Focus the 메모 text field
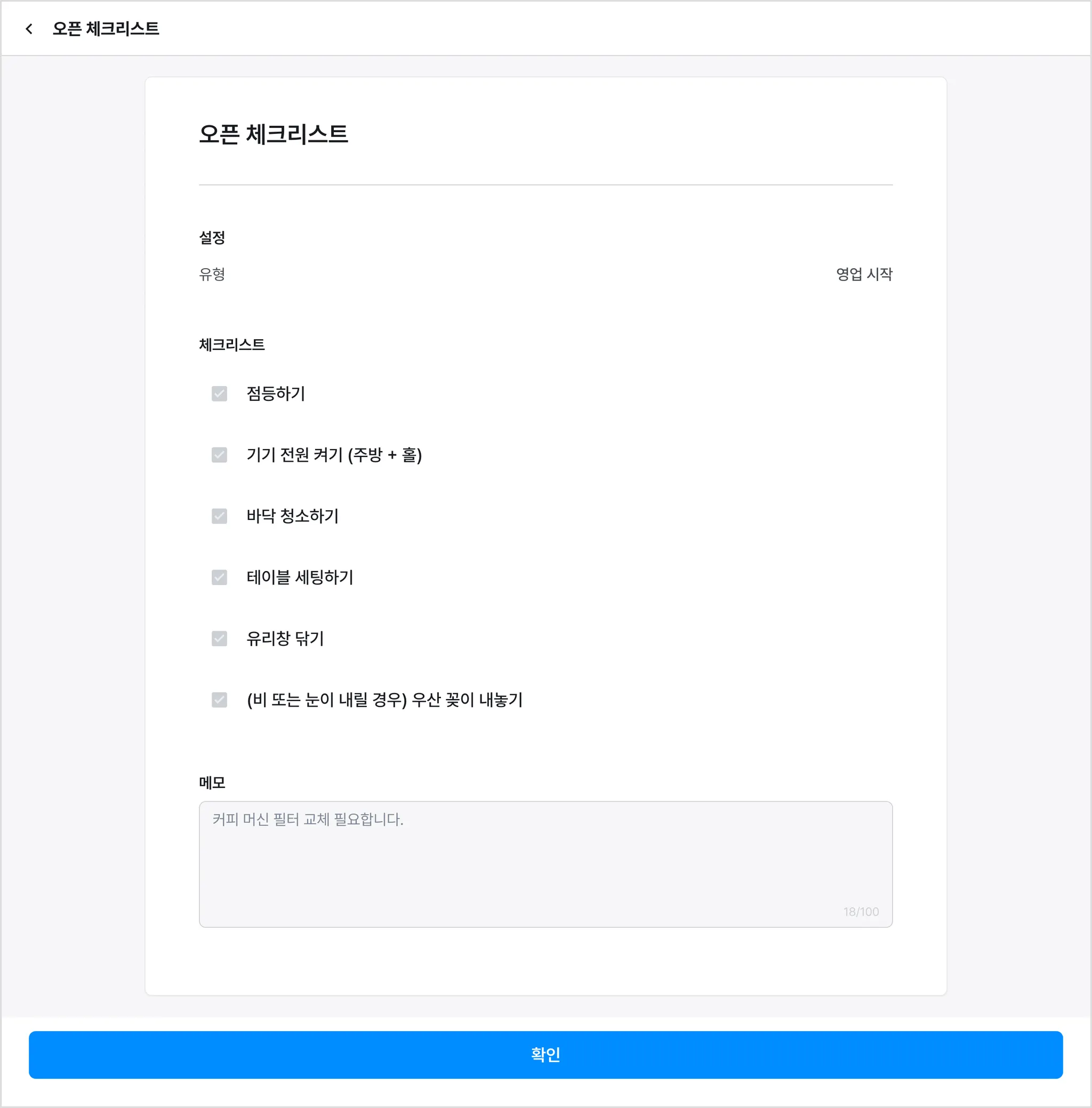The image size is (1092, 1108). [x=545, y=864]
